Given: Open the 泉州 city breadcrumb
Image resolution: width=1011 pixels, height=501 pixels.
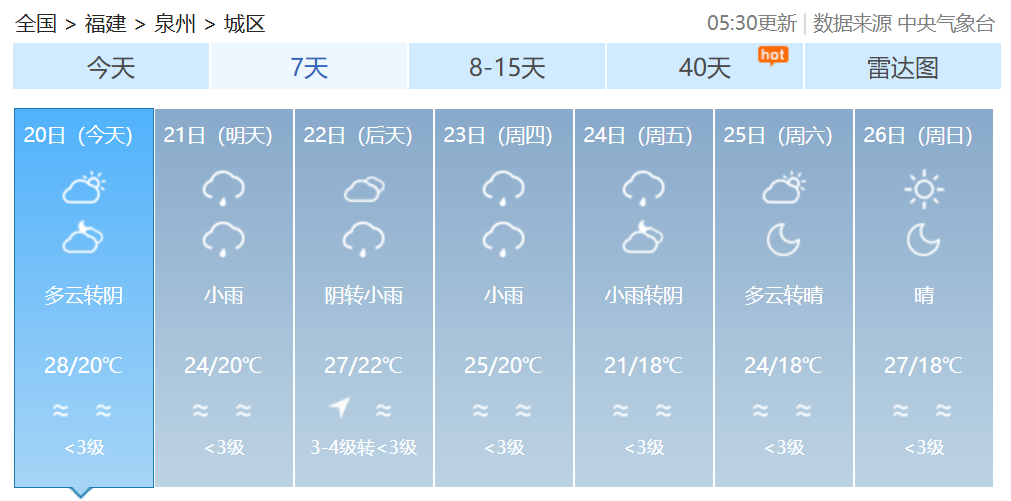Looking at the screenshot, I should tap(175, 24).
